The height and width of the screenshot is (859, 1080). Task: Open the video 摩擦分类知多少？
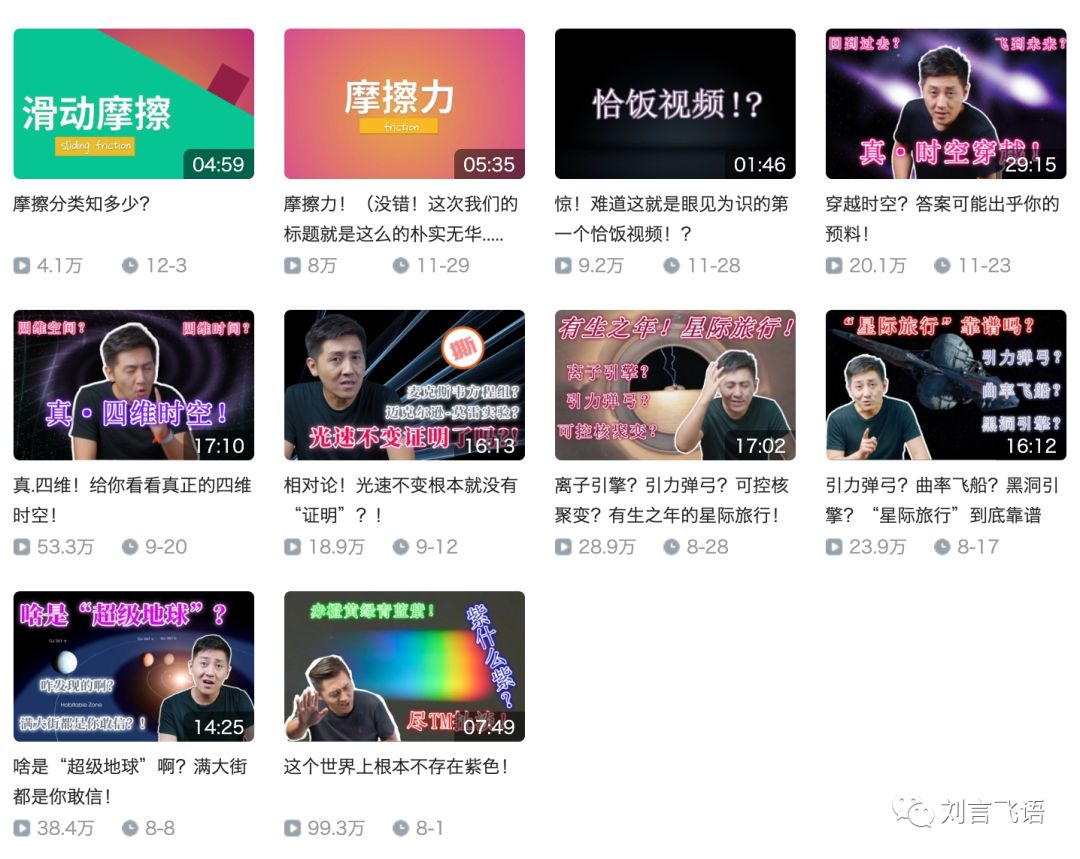click(133, 104)
